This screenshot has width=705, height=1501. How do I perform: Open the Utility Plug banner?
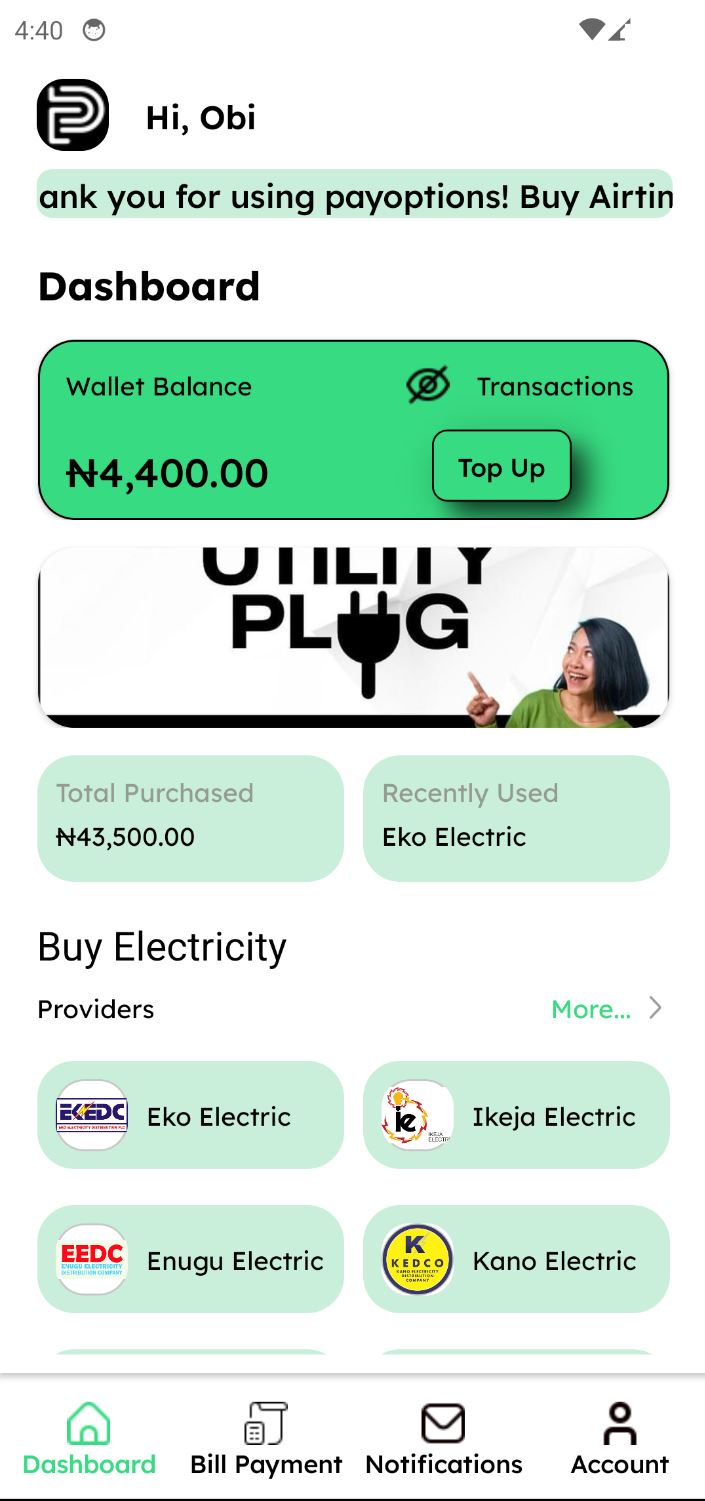[x=353, y=637]
